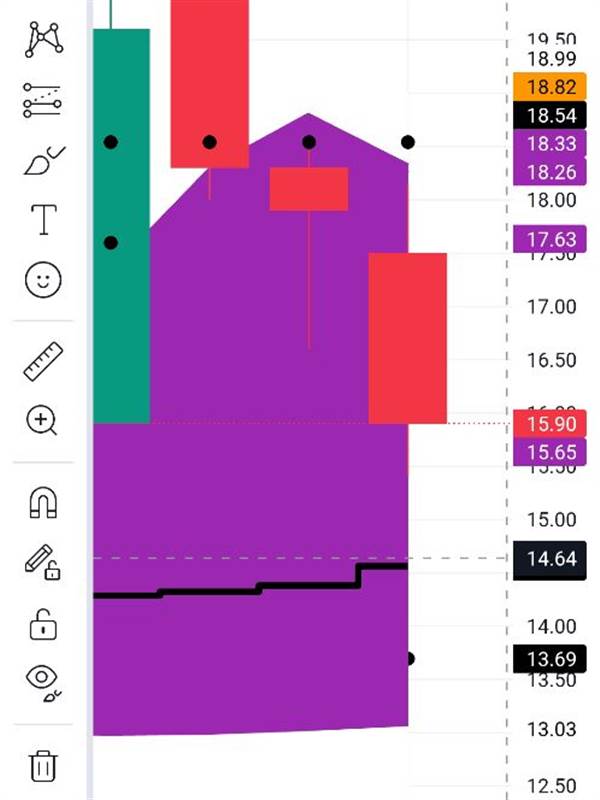Delete drawings with the trash icon
600x800 pixels.
43,766
